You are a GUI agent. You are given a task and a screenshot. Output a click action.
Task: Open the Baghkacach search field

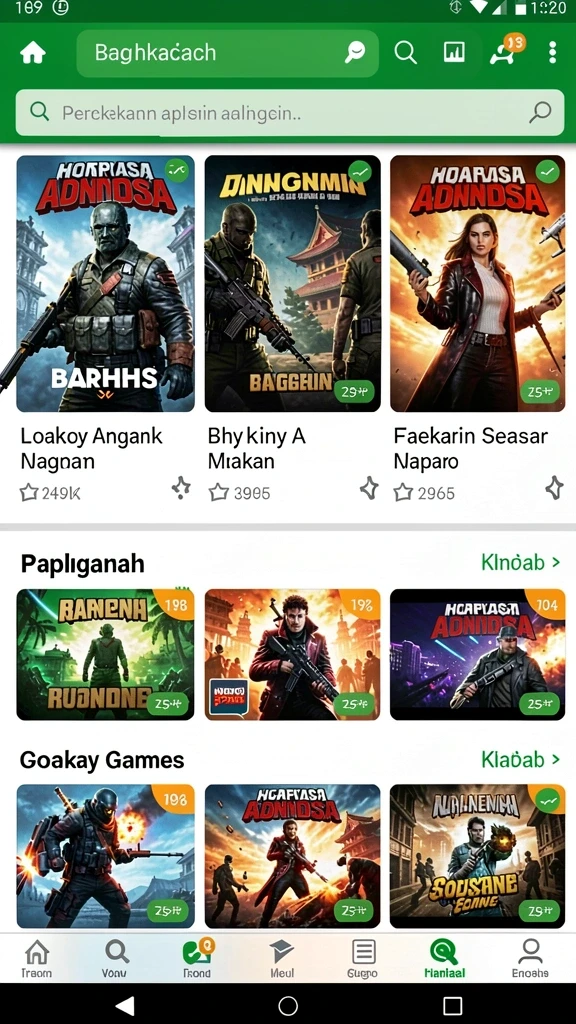point(227,53)
